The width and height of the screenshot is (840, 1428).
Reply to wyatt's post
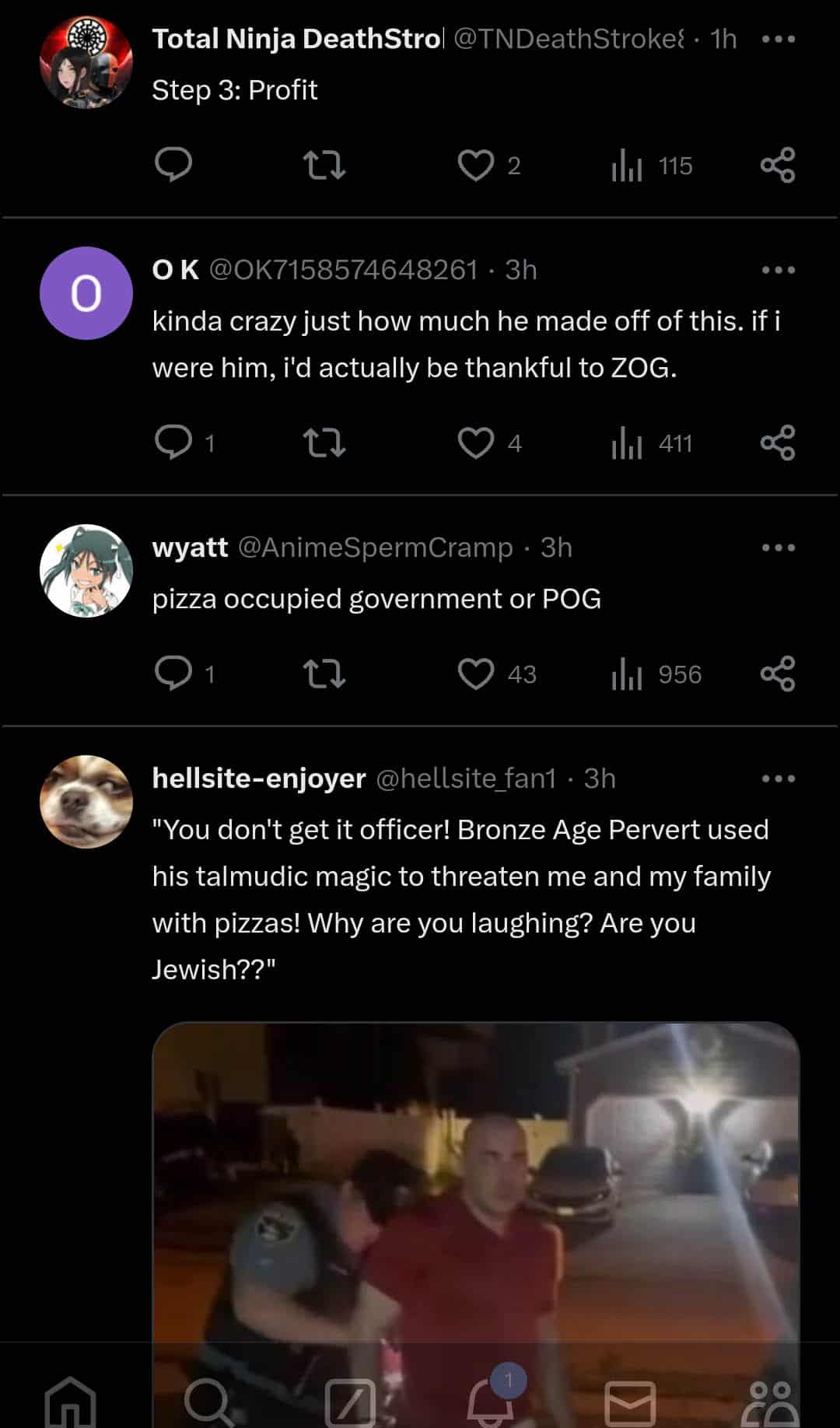click(173, 674)
